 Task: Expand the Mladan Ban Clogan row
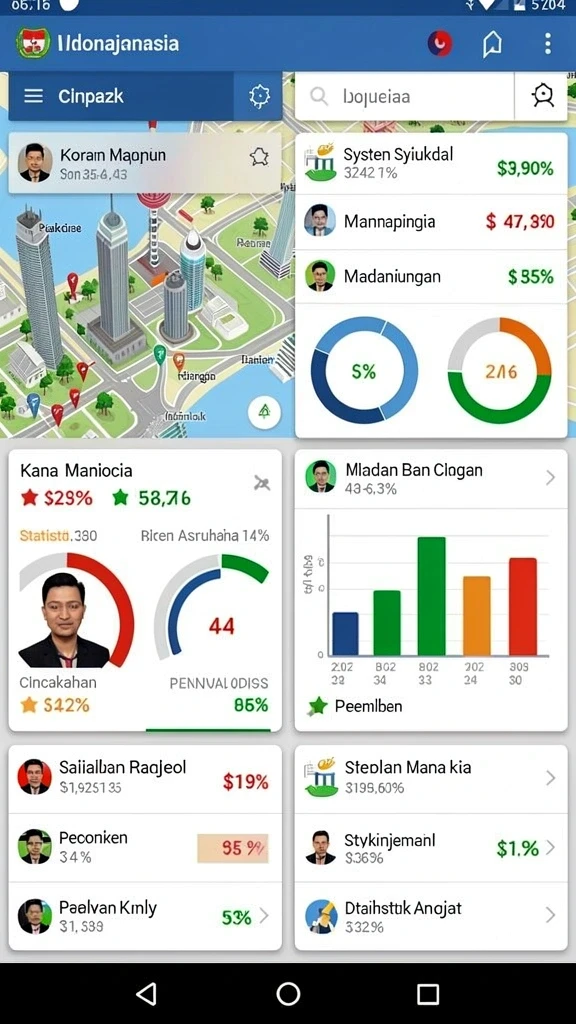pyautogui.click(x=431, y=479)
